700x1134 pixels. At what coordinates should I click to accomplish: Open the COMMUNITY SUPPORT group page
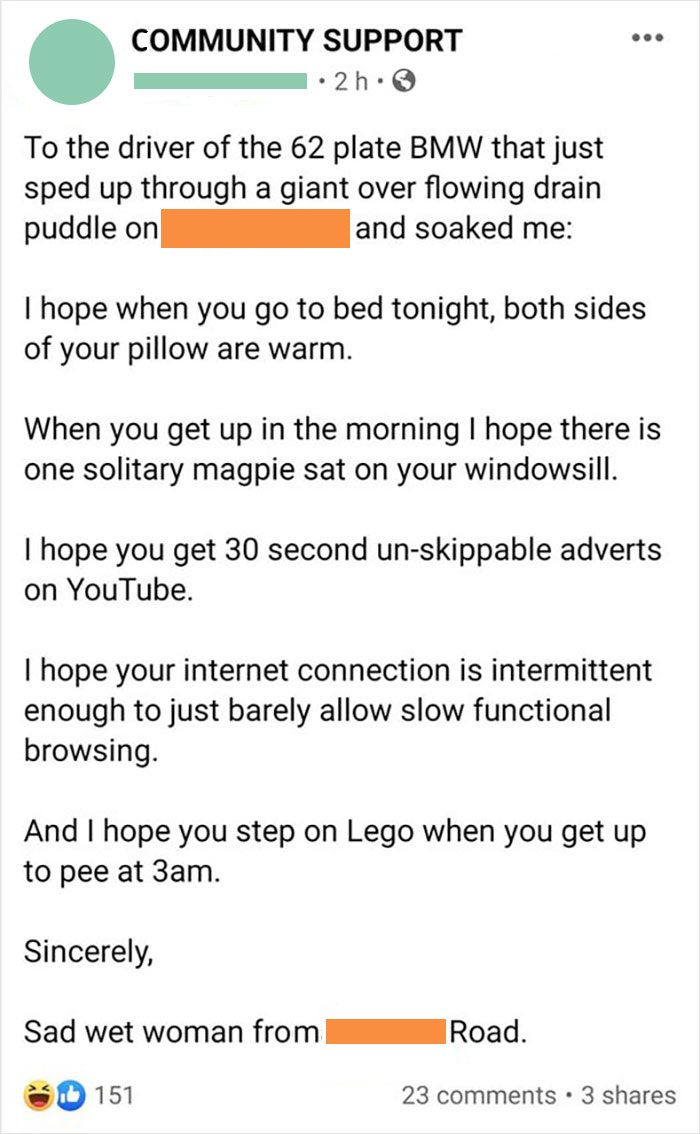point(296,41)
